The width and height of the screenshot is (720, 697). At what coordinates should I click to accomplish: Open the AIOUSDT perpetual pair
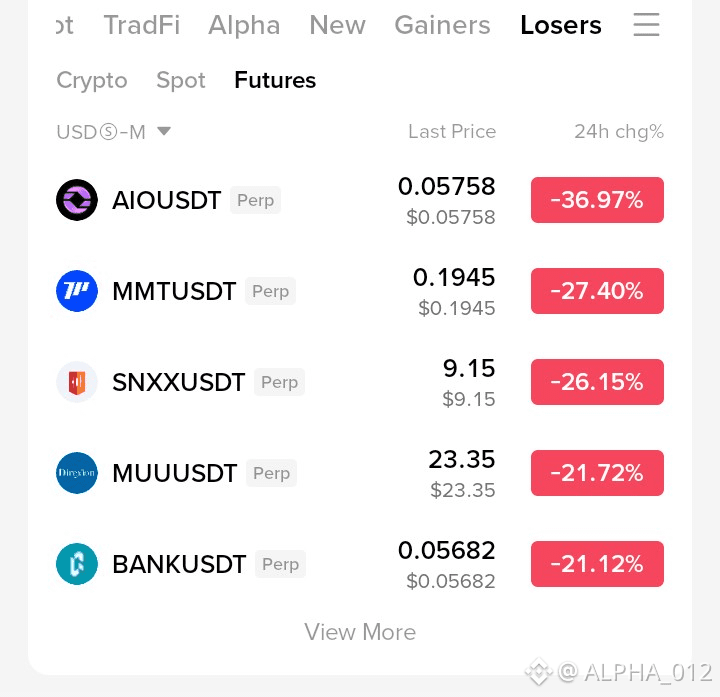[360, 200]
